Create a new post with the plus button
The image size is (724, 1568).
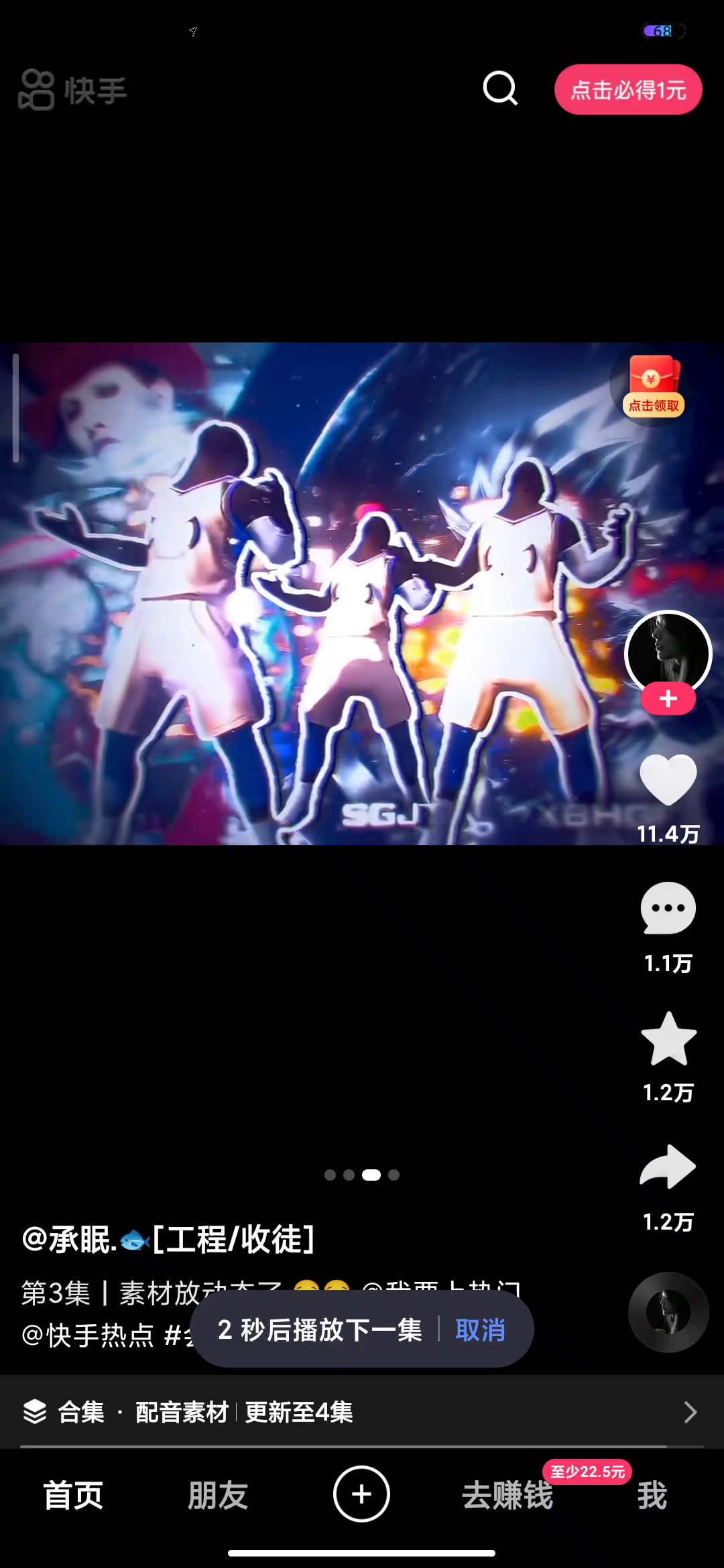362,1494
